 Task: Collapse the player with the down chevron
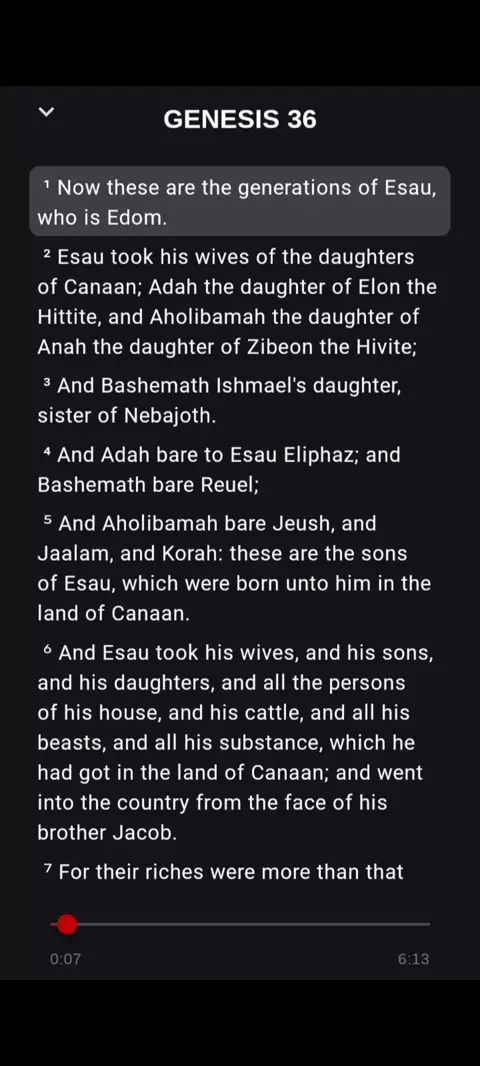pyautogui.click(x=46, y=112)
